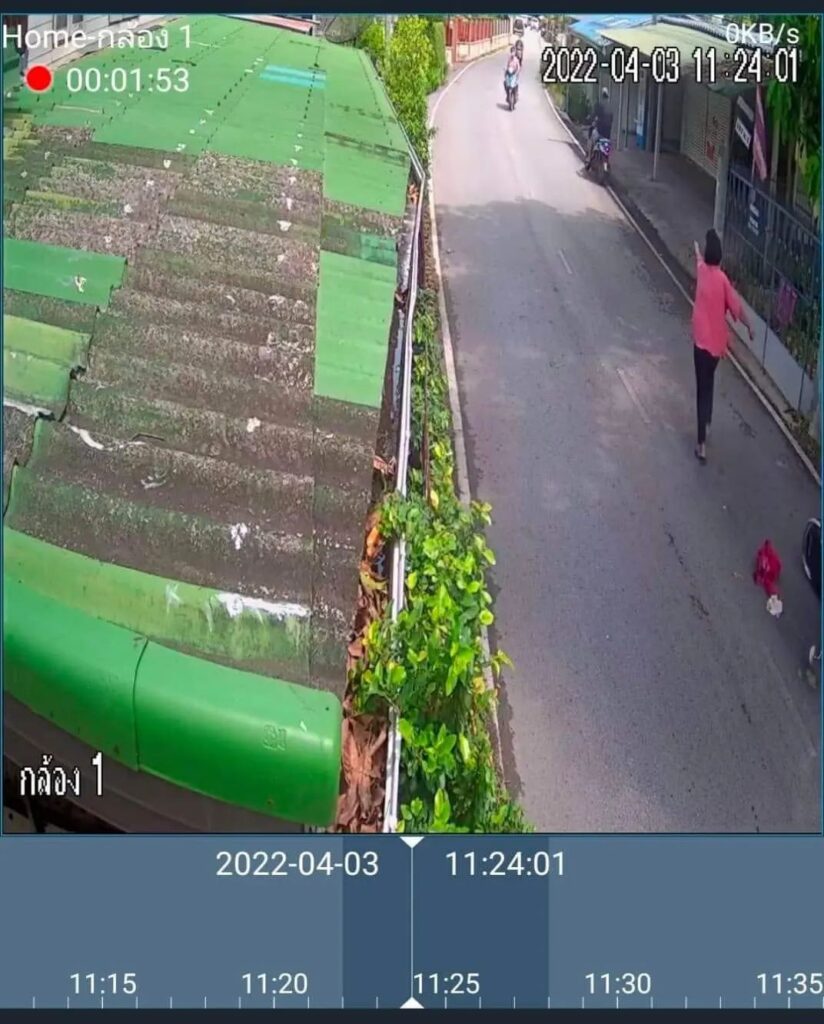The image size is (824, 1024).
Task: Jump to 11:30 on the playback timeline
Action: 617,985
